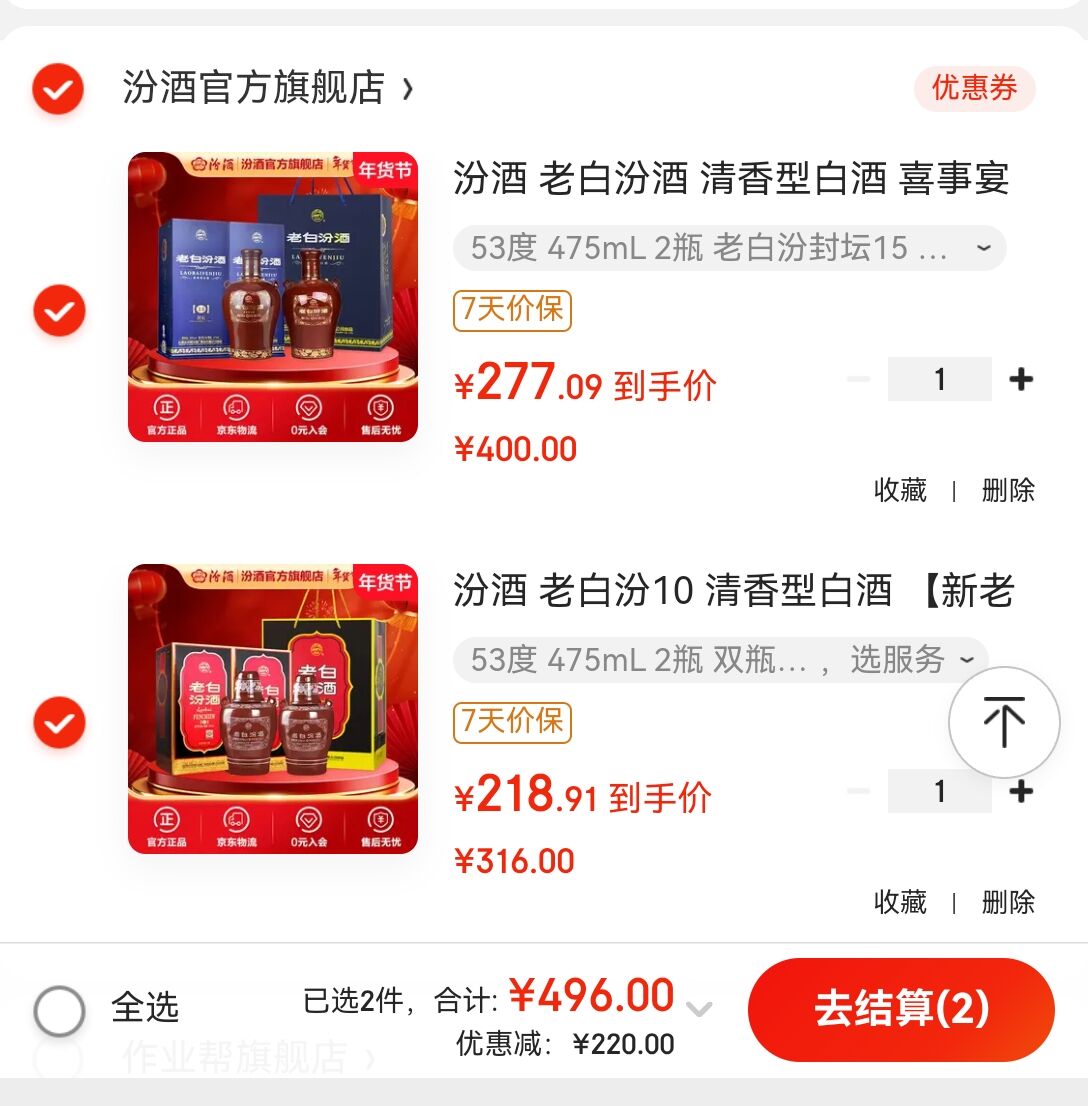Increase quantity of ¥277.09 item
1088x1106 pixels.
[1021, 380]
